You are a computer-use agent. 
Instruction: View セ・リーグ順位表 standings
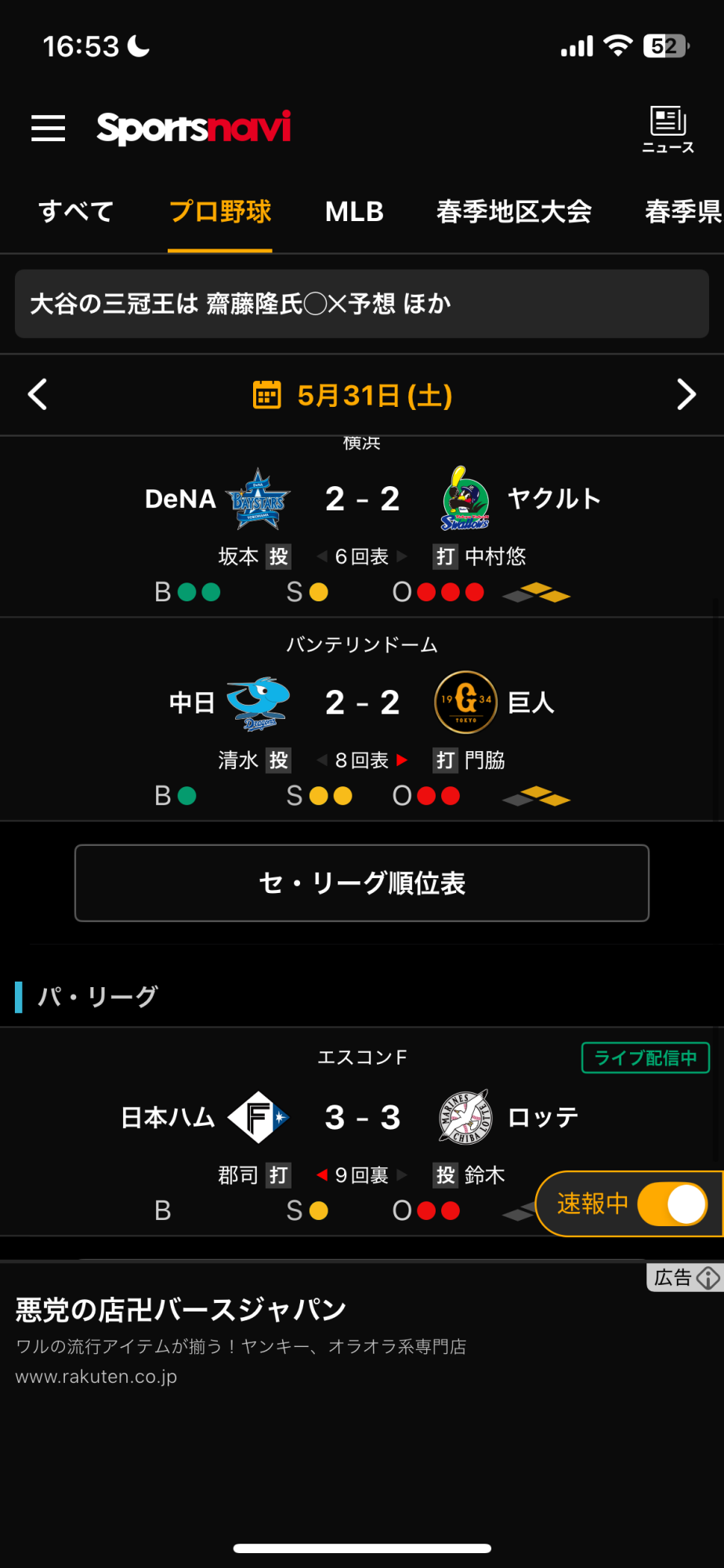362,883
